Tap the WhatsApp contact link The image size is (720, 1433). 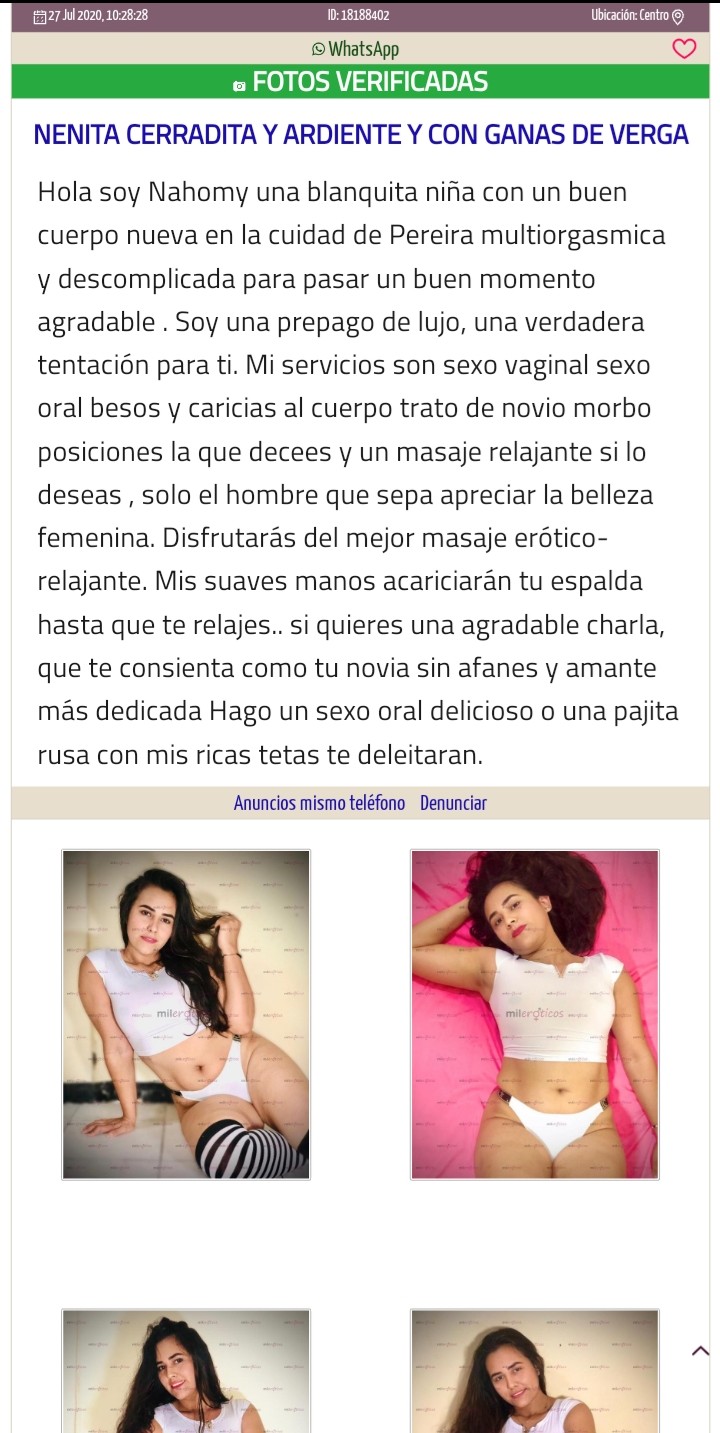pyautogui.click(x=355, y=49)
